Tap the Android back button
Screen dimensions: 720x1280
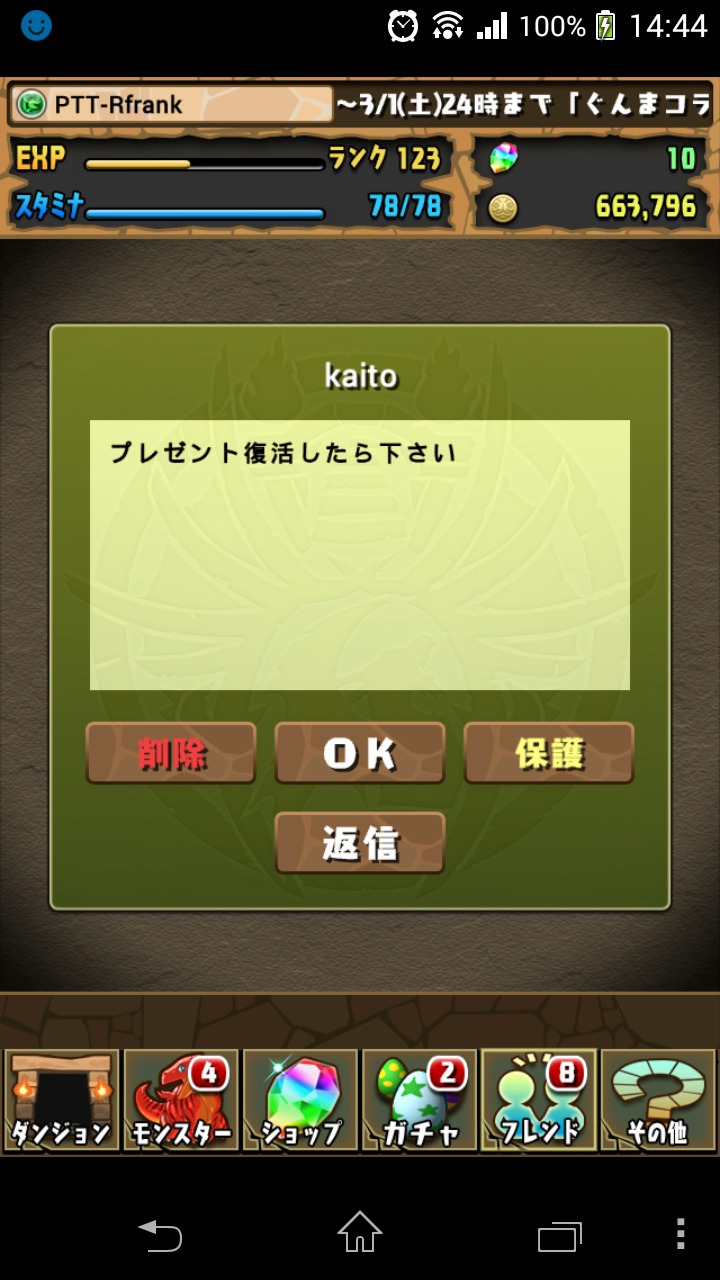pyautogui.click(x=160, y=1235)
